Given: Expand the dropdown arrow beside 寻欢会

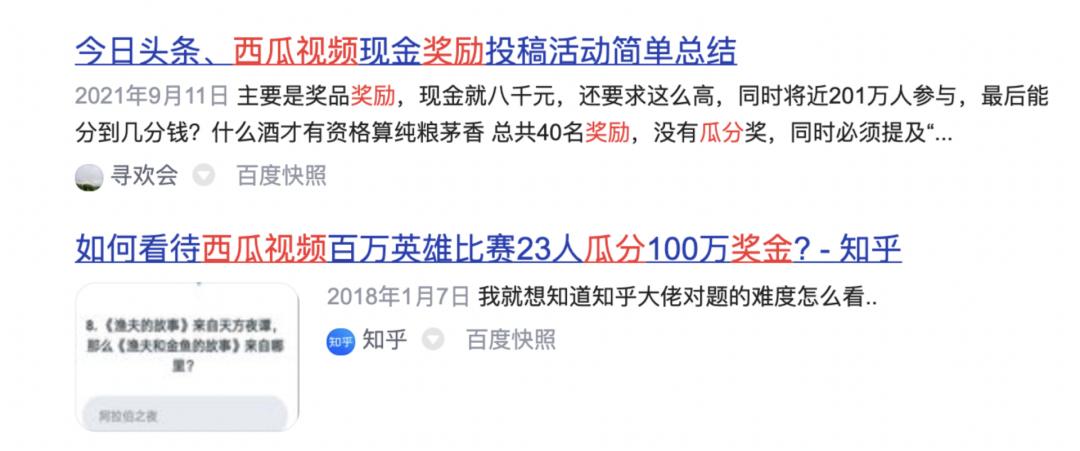Looking at the screenshot, I should point(203,176).
